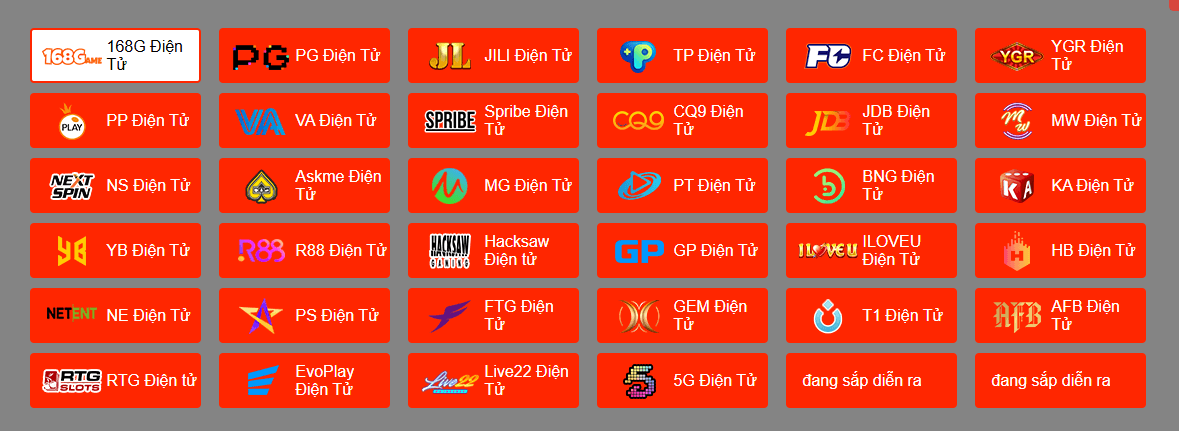Open NS Điện Tử games
This screenshot has width=1179, height=431.
tap(115, 185)
